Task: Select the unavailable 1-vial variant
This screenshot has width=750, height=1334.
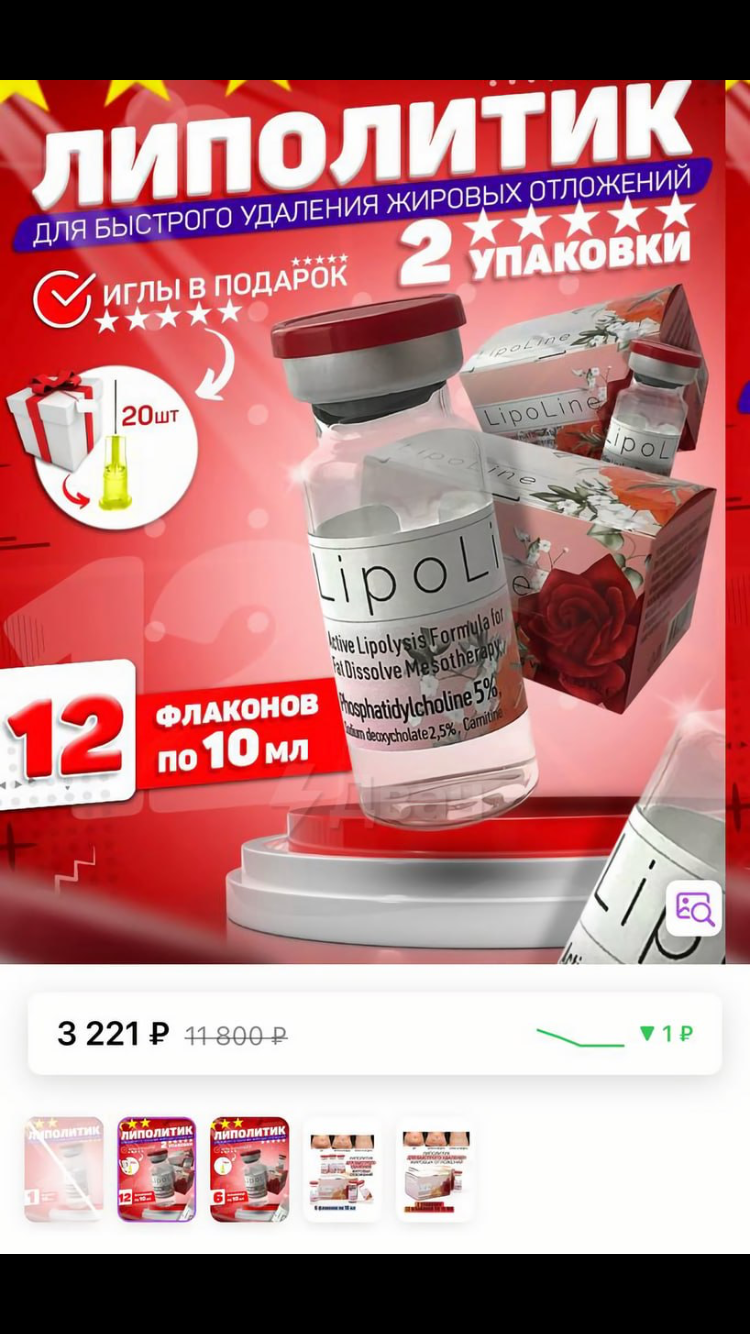Action: [x=64, y=1169]
